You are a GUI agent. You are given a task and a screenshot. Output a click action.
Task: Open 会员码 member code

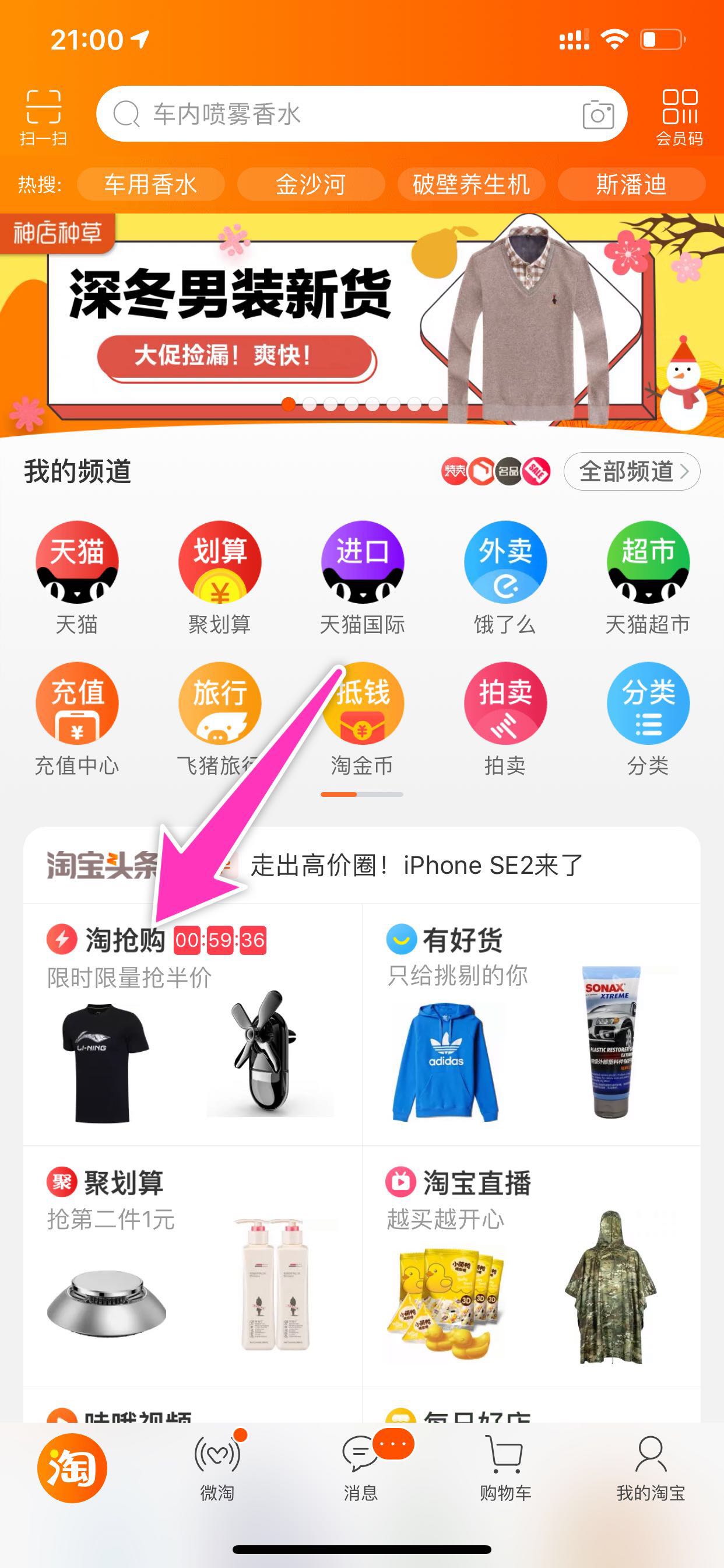point(680,117)
